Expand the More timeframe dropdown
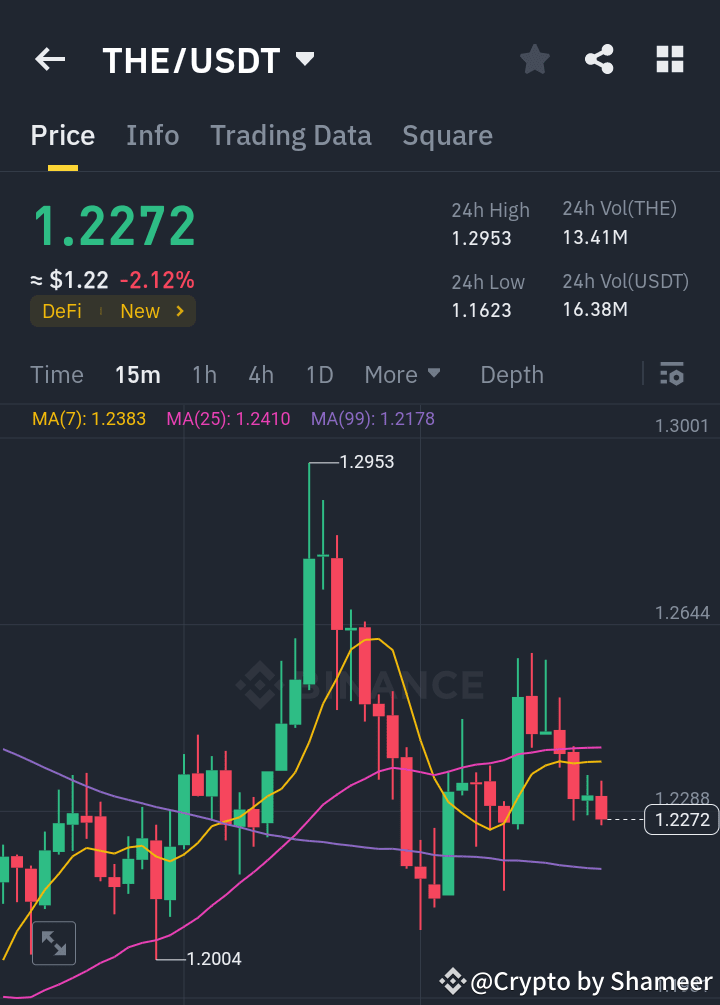The height and width of the screenshot is (1005, 720). 402,374
